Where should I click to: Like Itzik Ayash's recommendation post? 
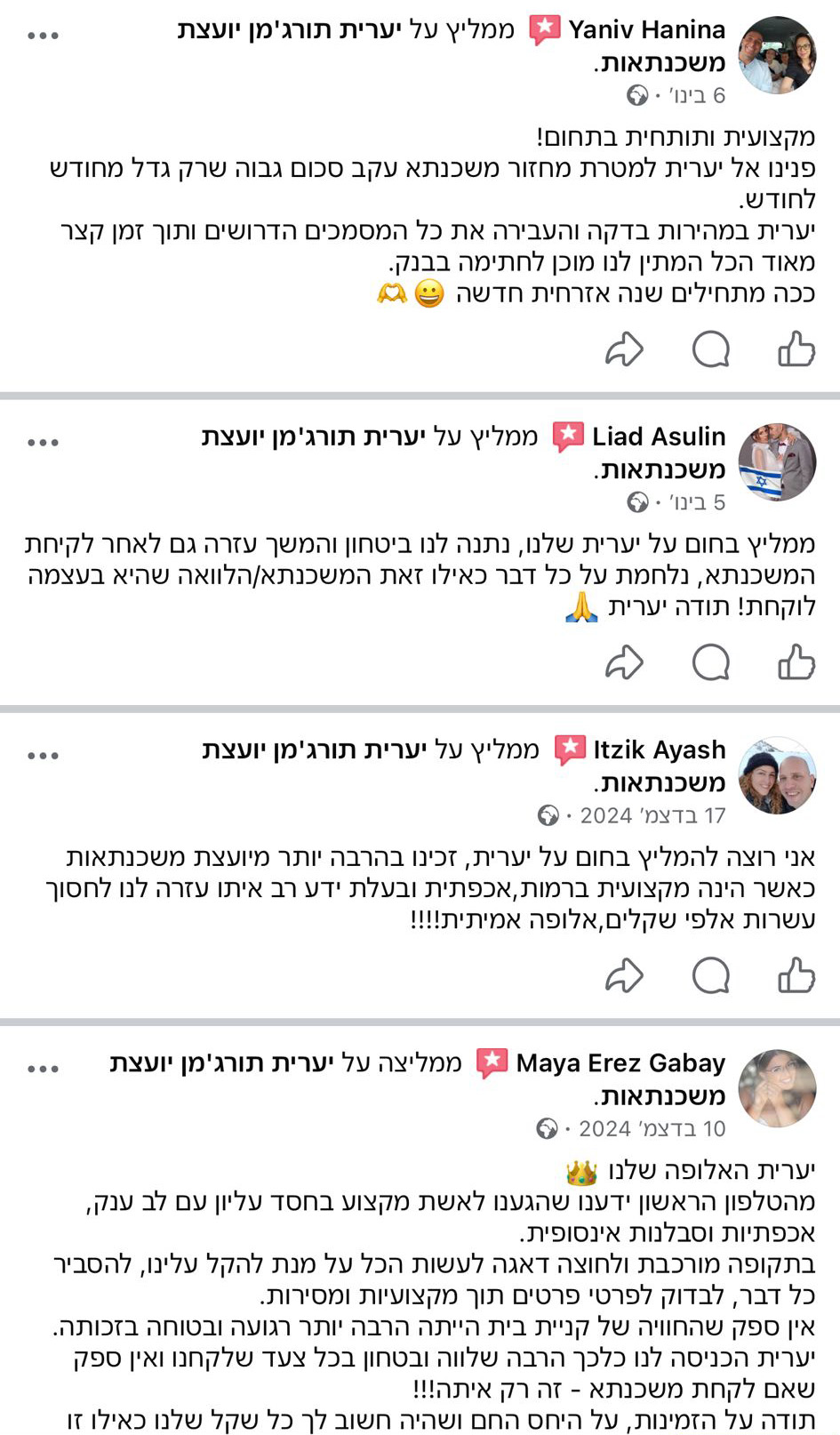(x=796, y=975)
